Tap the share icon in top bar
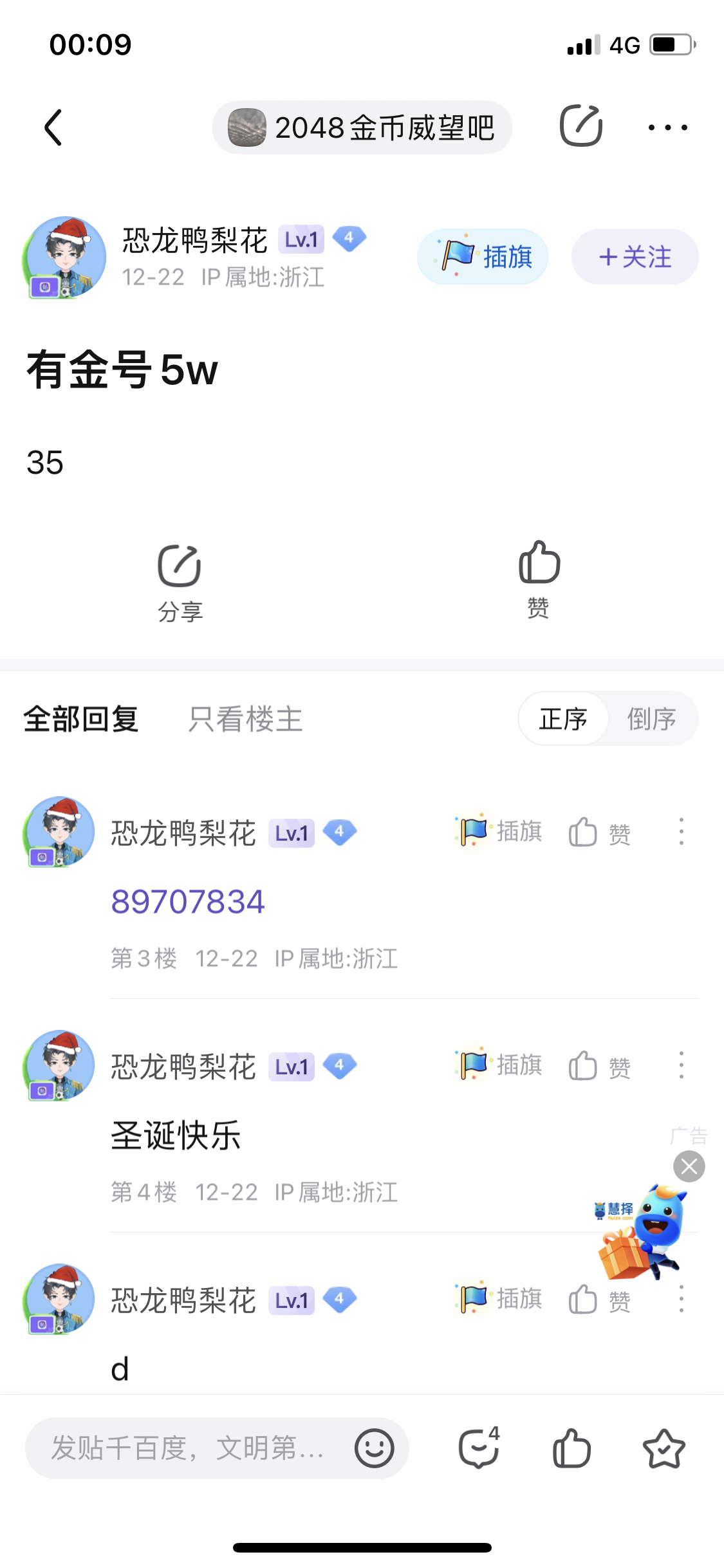 tap(580, 126)
